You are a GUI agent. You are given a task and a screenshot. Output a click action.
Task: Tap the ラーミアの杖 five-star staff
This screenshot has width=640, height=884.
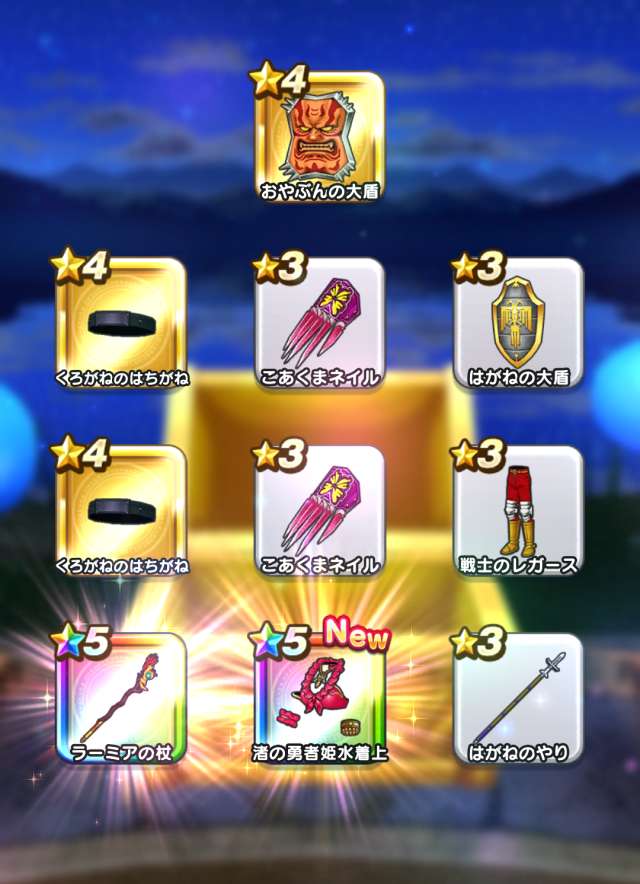click(x=121, y=699)
